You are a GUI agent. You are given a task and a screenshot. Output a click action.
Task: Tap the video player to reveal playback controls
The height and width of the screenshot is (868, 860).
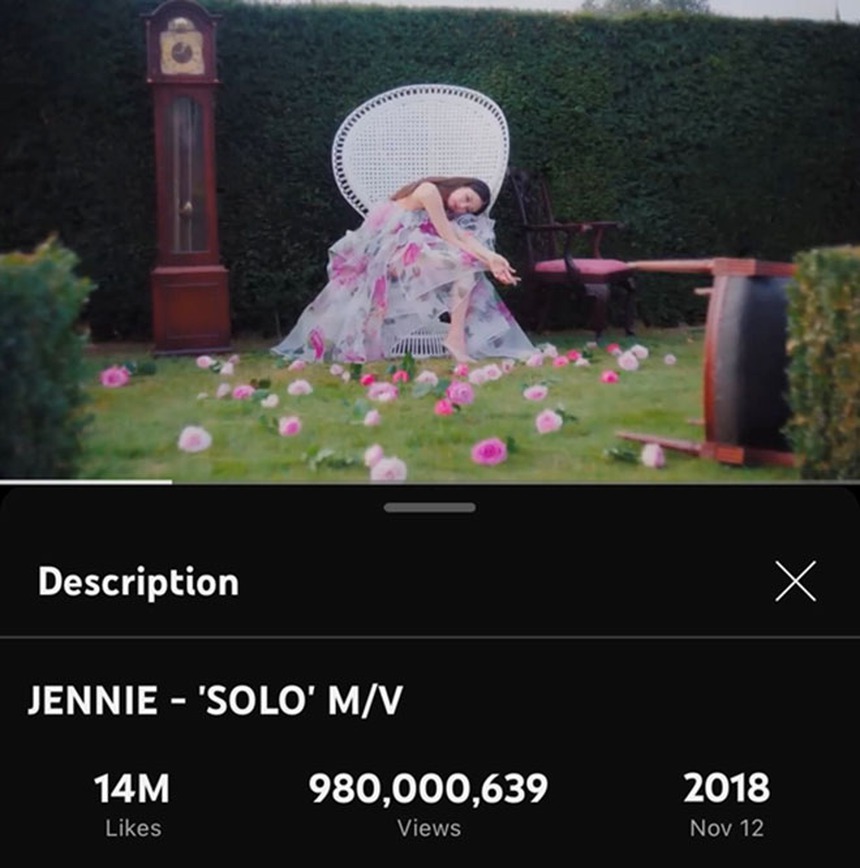click(x=430, y=240)
